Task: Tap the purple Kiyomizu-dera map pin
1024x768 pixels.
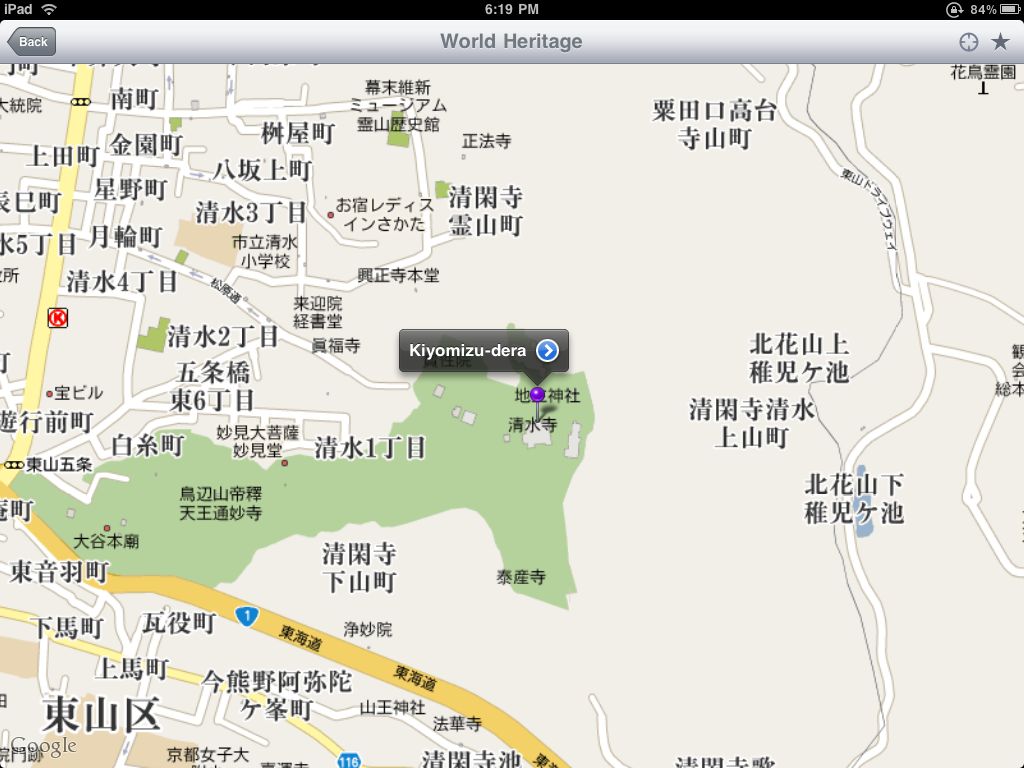Action: tap(537, 395)
